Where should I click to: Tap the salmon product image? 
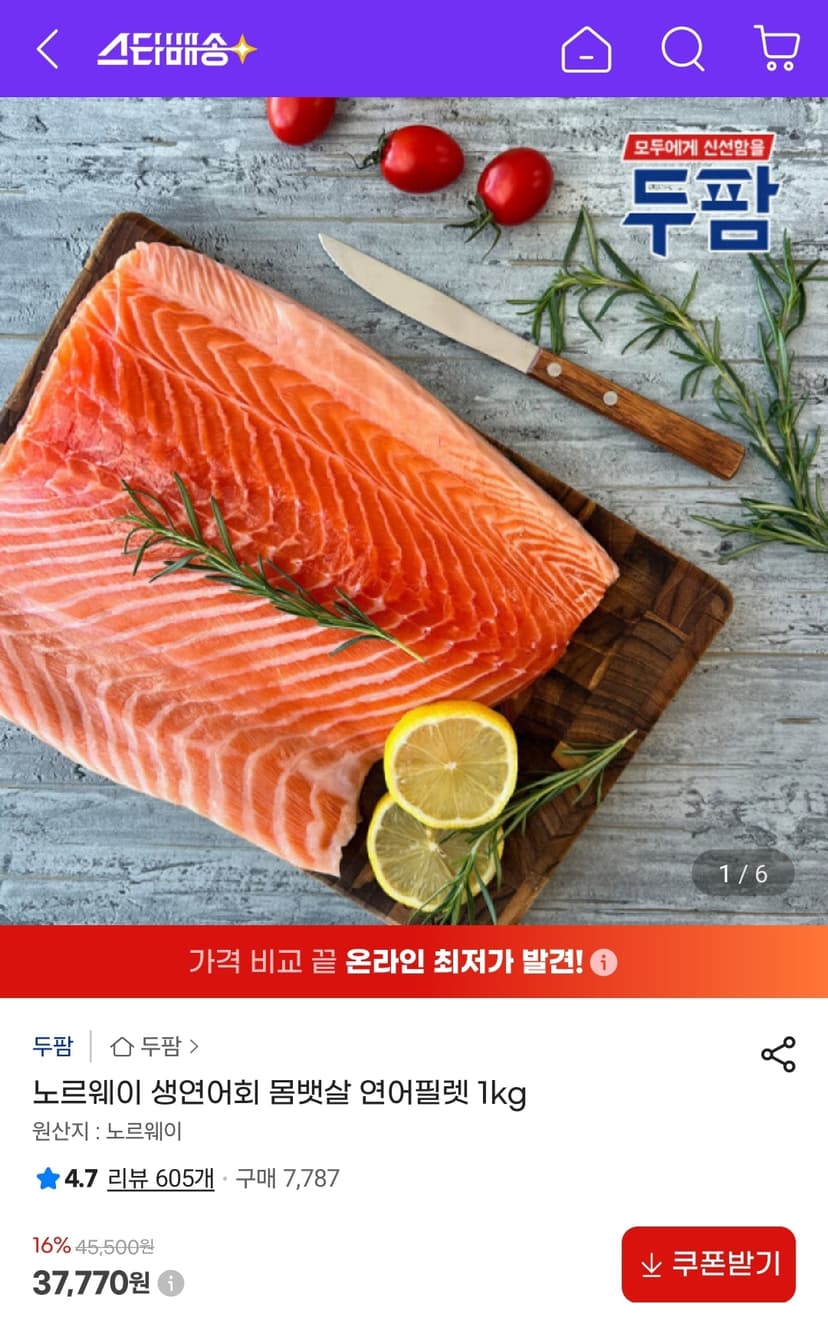(414, 511)
